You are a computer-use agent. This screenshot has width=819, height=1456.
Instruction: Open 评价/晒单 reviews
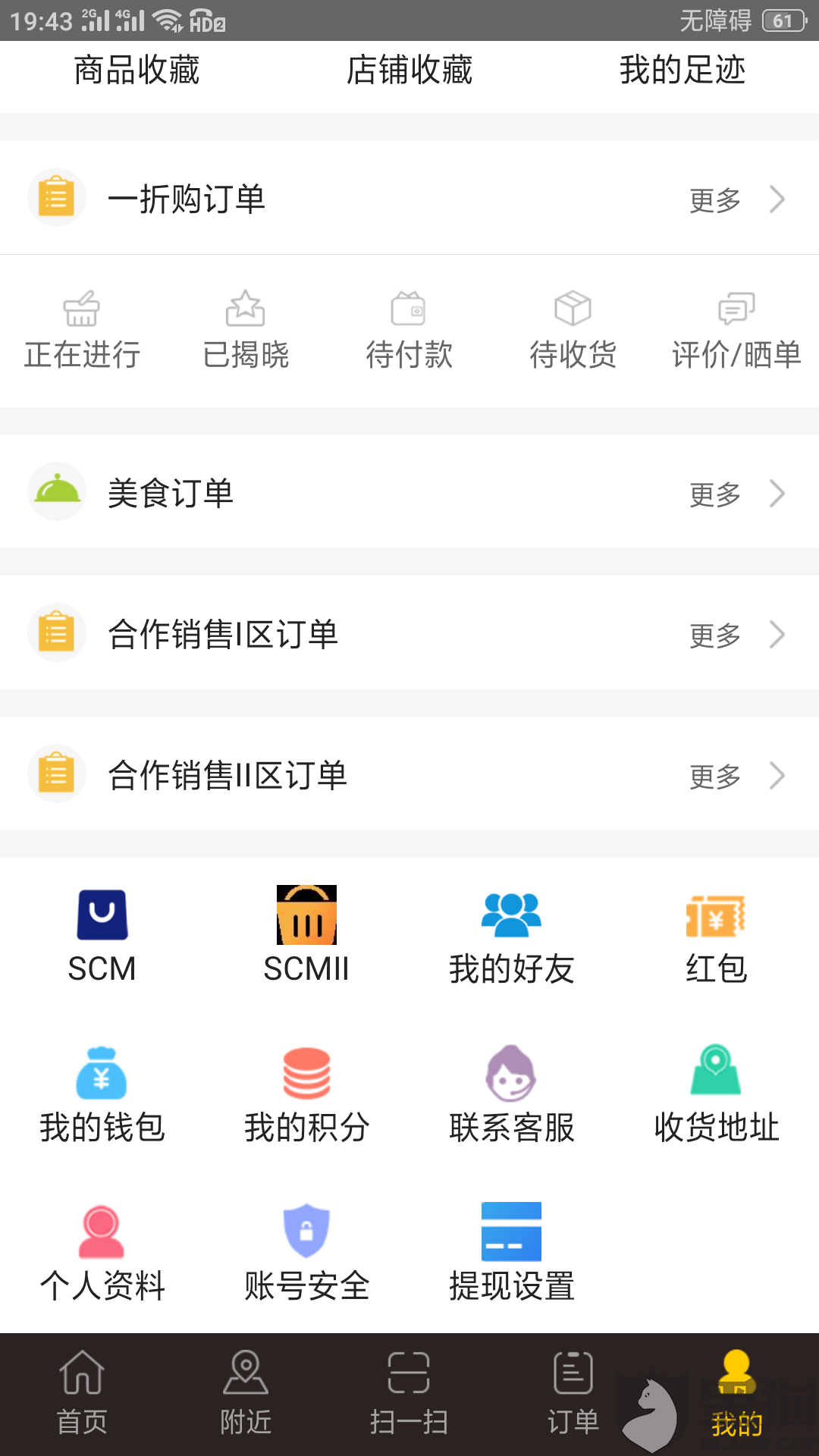click(736, 331)
